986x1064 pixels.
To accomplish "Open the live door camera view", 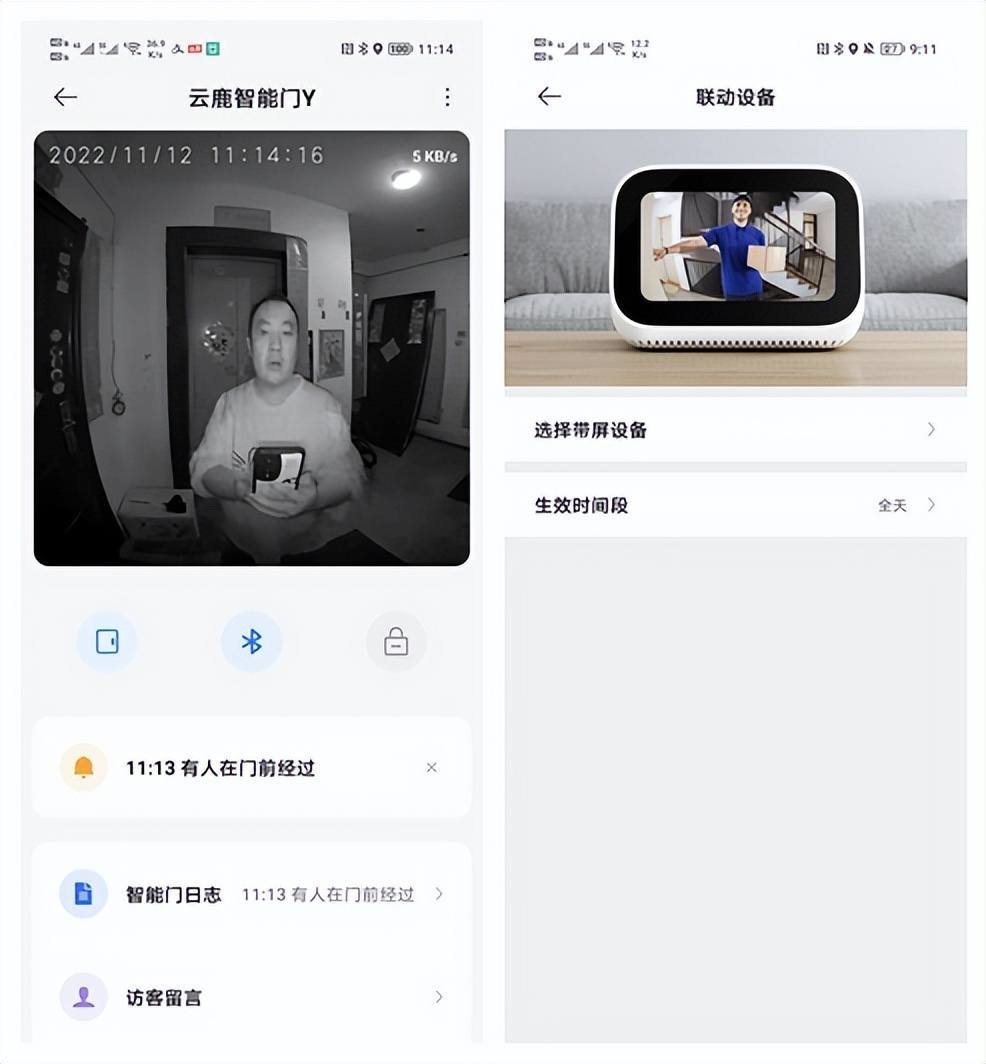I will [x=252, y=348].
